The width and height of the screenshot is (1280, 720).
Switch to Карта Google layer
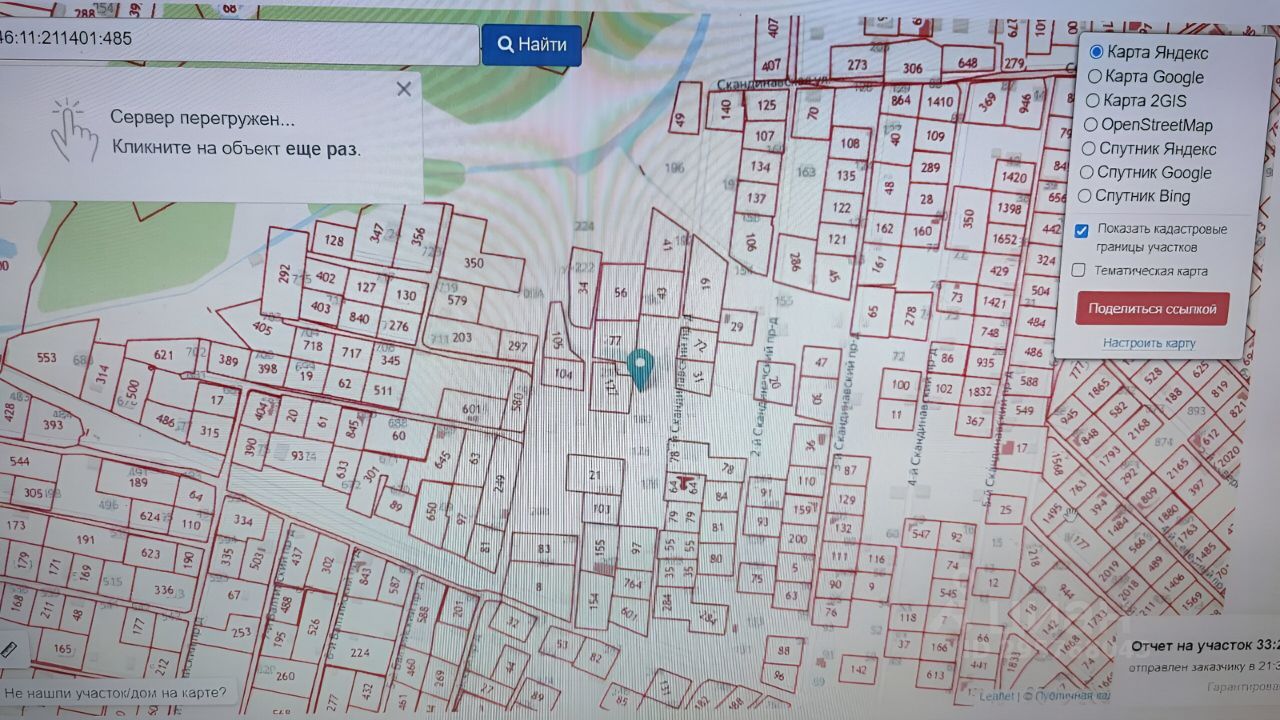pyautogui.click(x=1095, y=77)
